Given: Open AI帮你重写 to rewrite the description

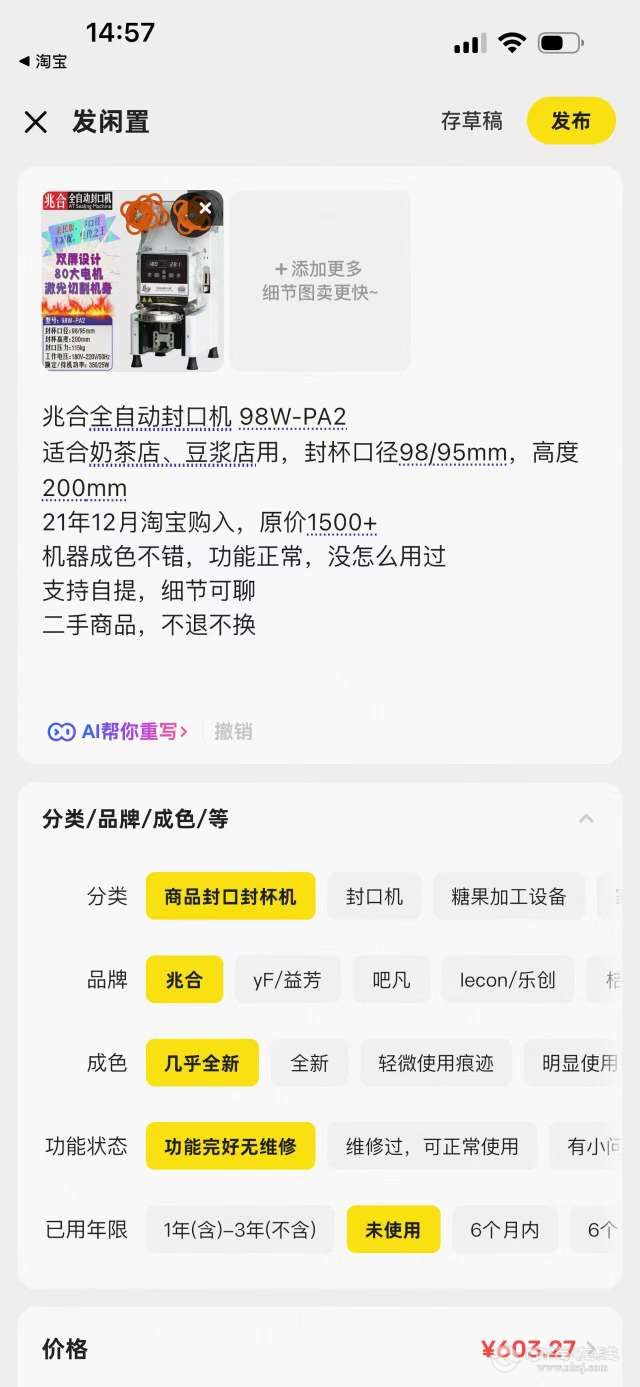Looking at the screenshot, I should point(118,731).
